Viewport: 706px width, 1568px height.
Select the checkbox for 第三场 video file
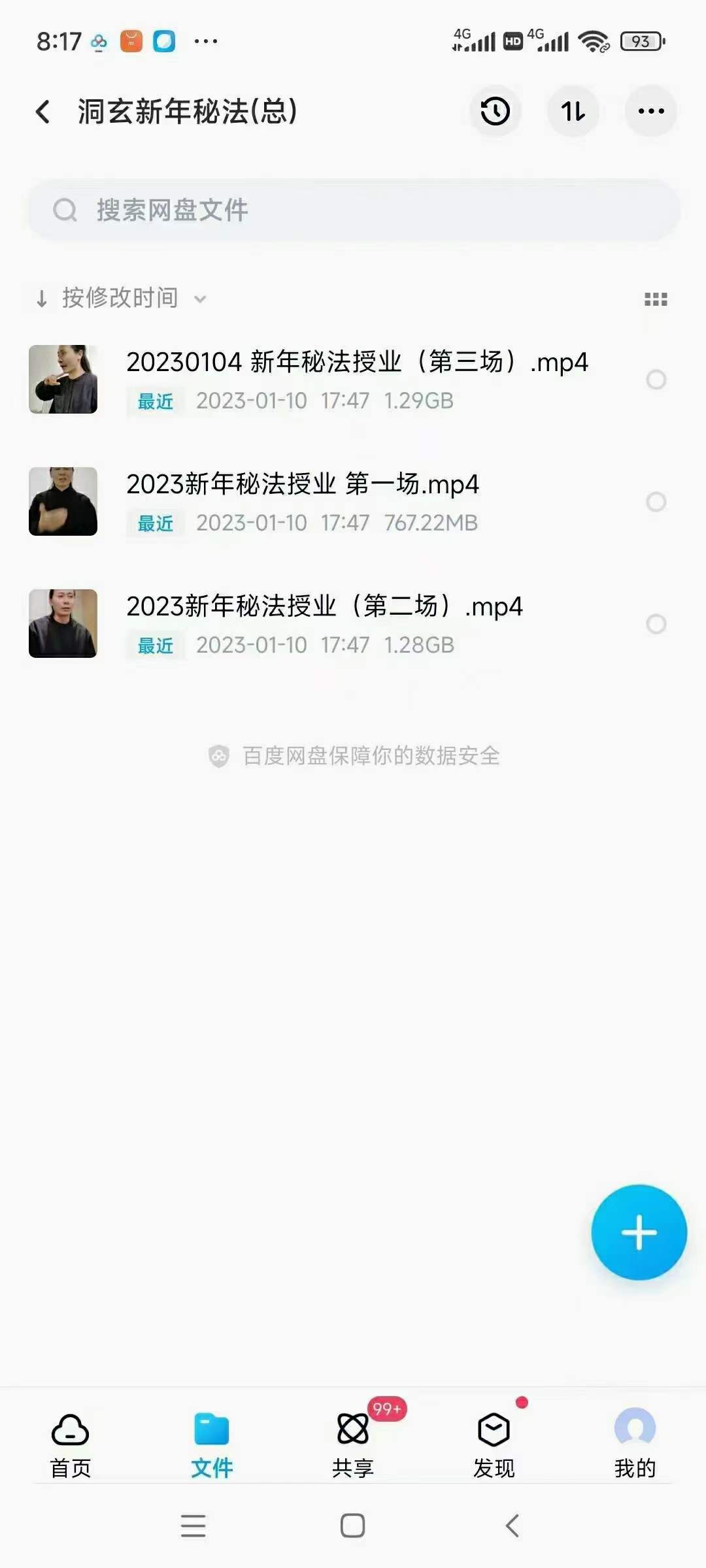(x=656, y=379)
